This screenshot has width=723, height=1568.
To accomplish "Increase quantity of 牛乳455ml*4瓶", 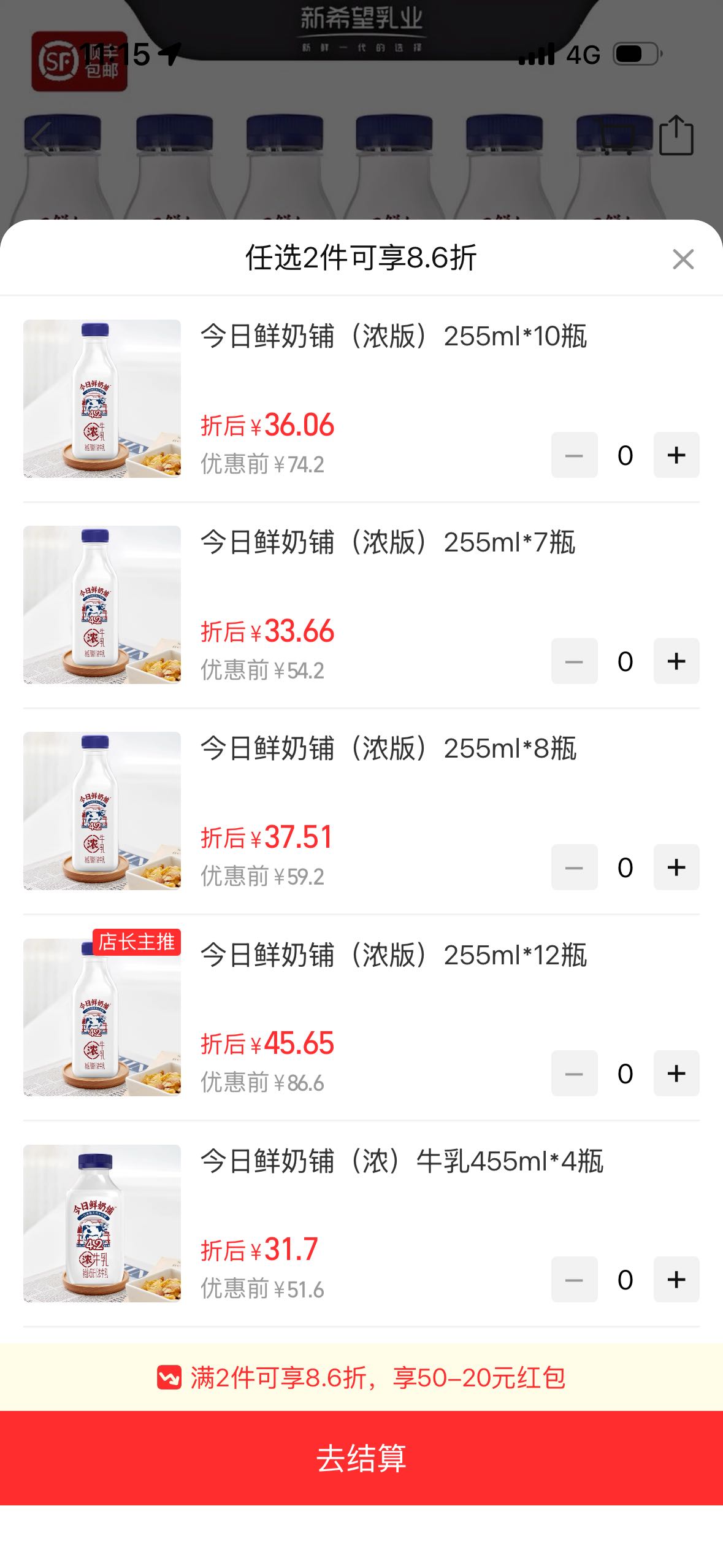I will pos(676,1280).
